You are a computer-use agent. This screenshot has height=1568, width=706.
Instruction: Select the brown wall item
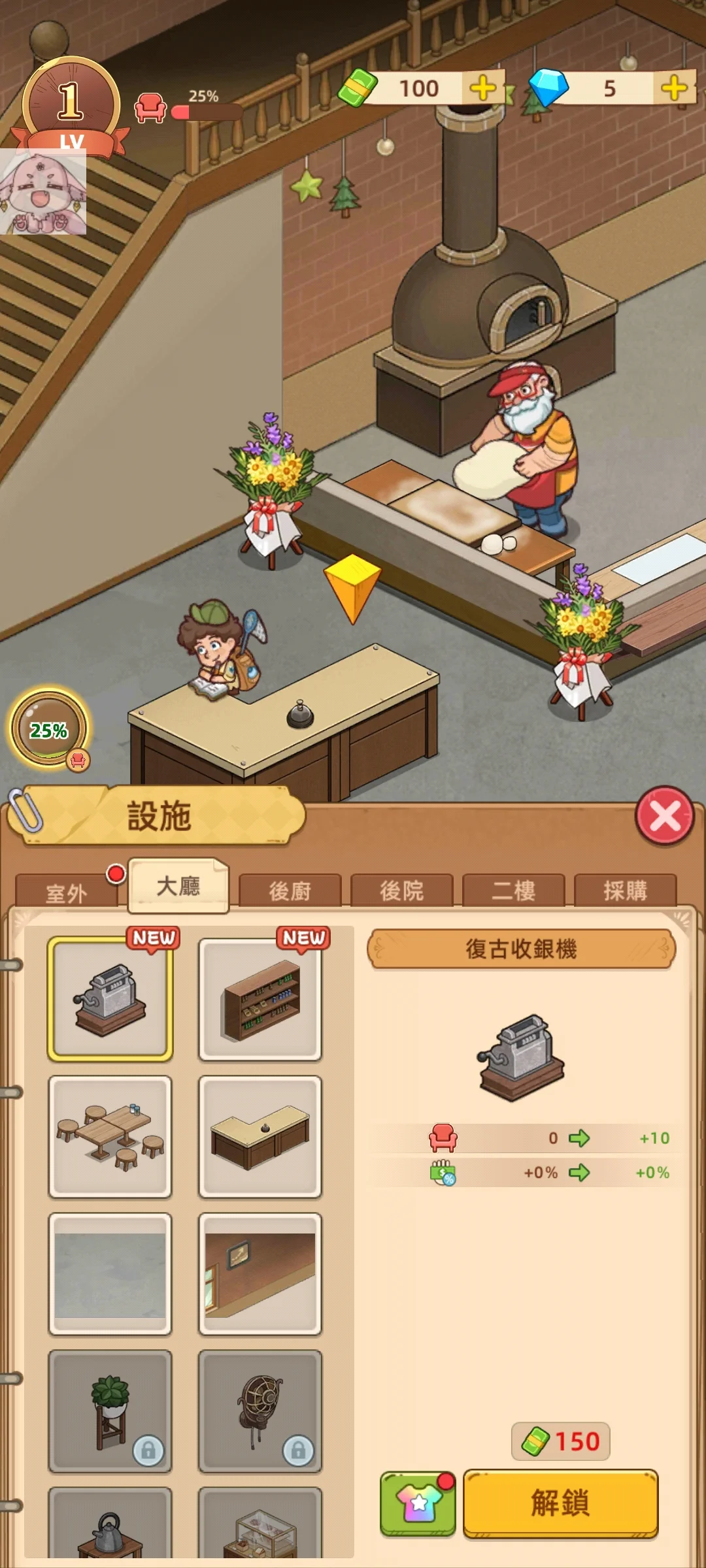(x=260, y=1274)
